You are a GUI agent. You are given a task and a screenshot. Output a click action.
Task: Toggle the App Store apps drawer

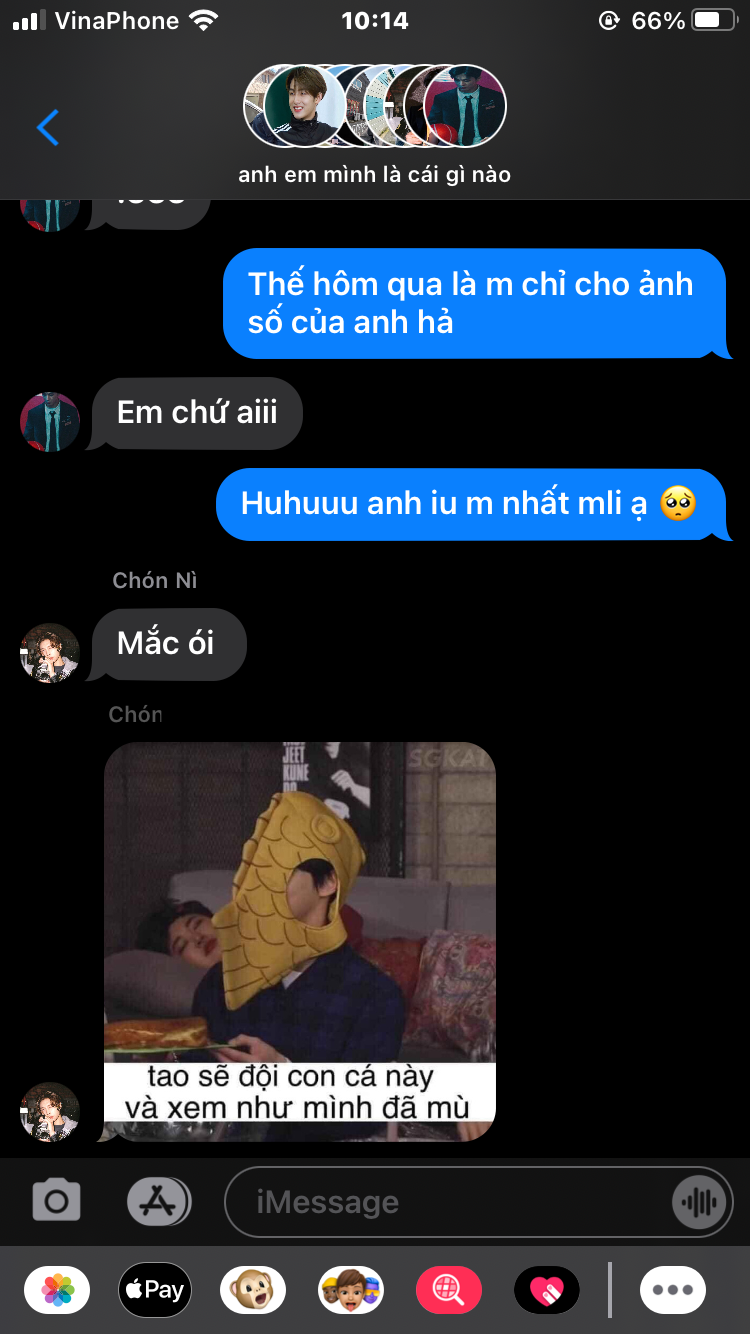159,1201
